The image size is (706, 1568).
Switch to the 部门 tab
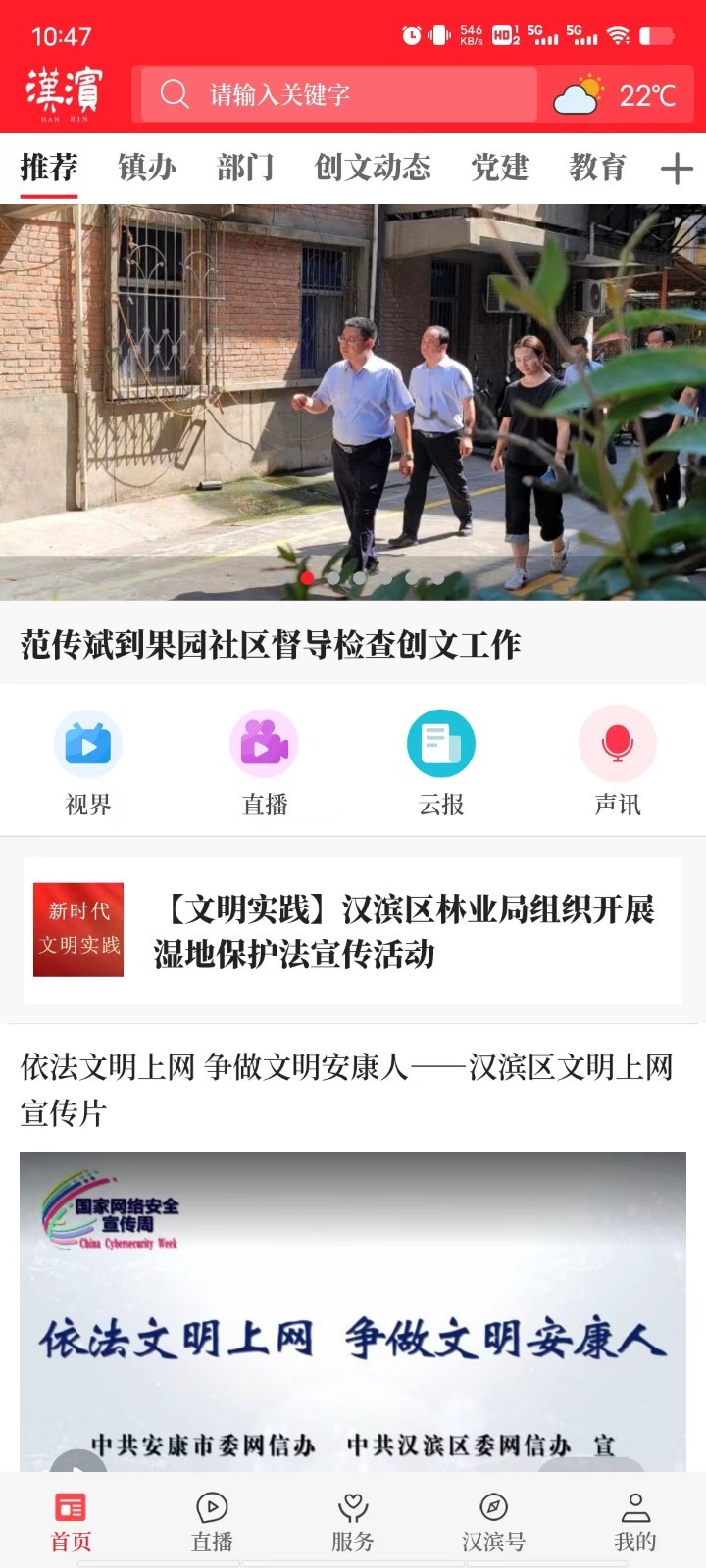pyautogui.click(x=245, y=168)
